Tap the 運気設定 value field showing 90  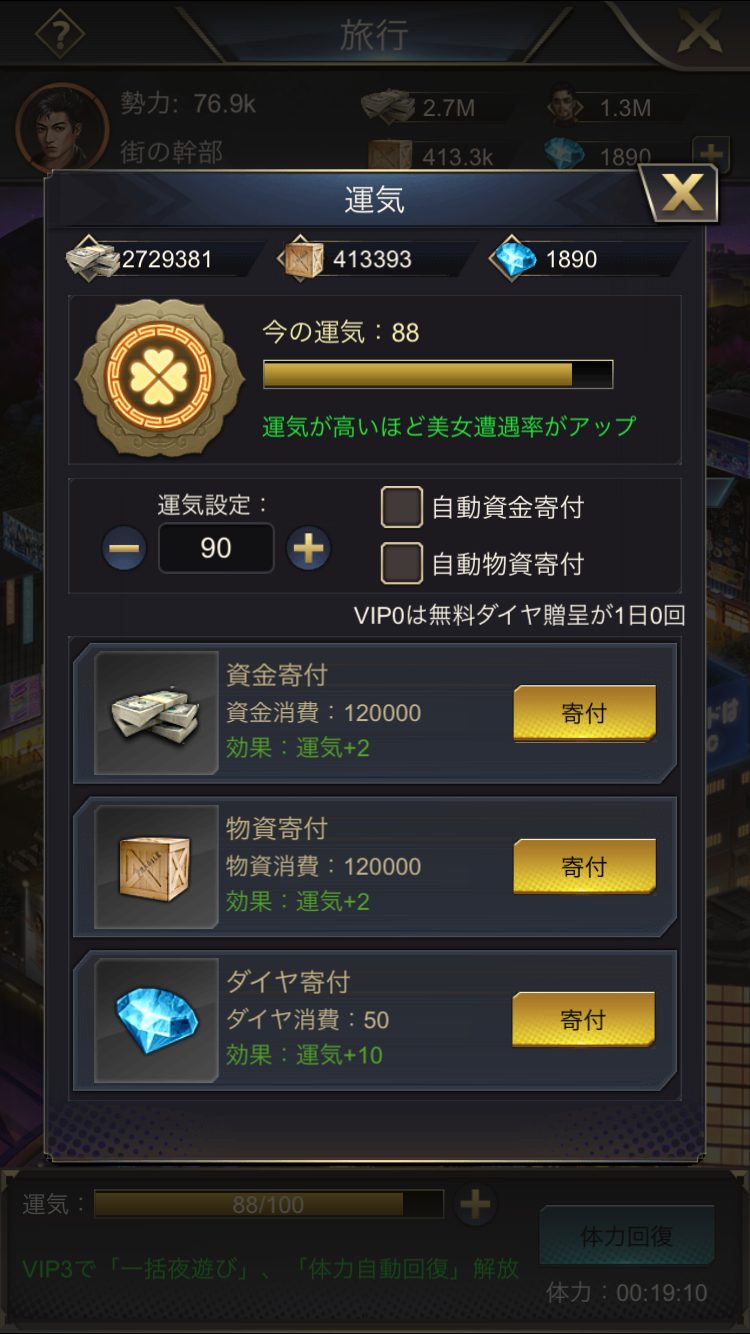pos(216,548)
